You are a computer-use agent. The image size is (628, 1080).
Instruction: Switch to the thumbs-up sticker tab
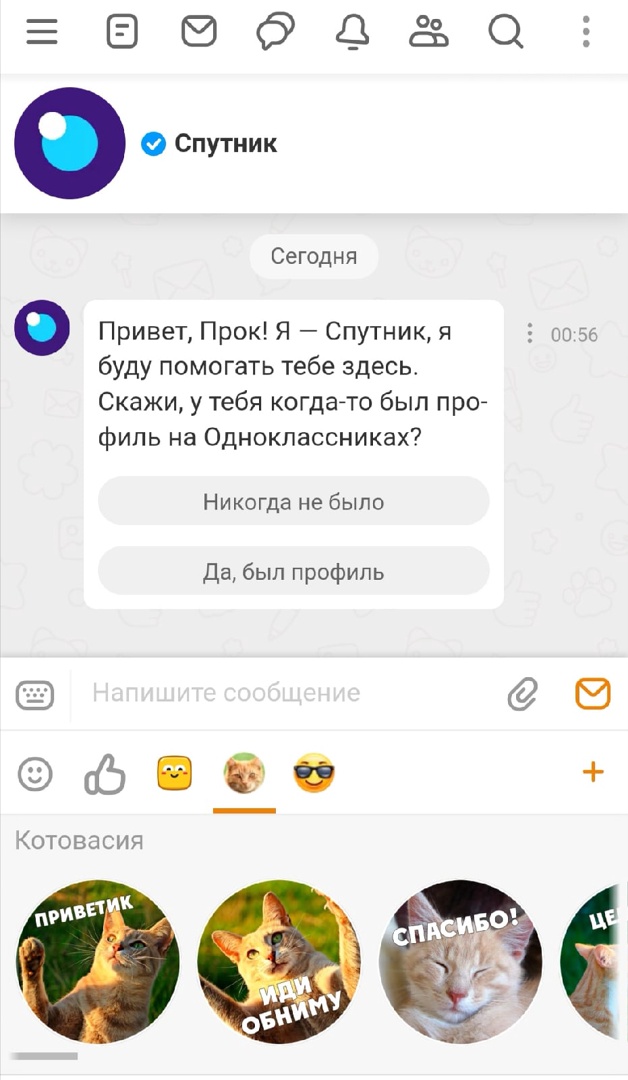coord(105,773)
